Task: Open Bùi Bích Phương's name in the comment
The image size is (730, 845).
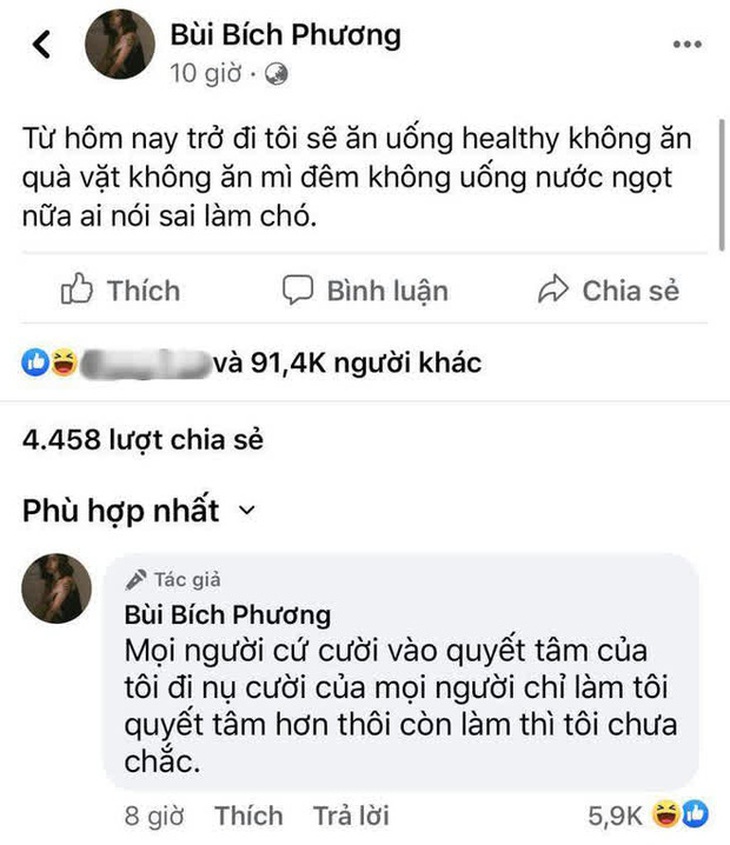Action: [x=228, y=613]
